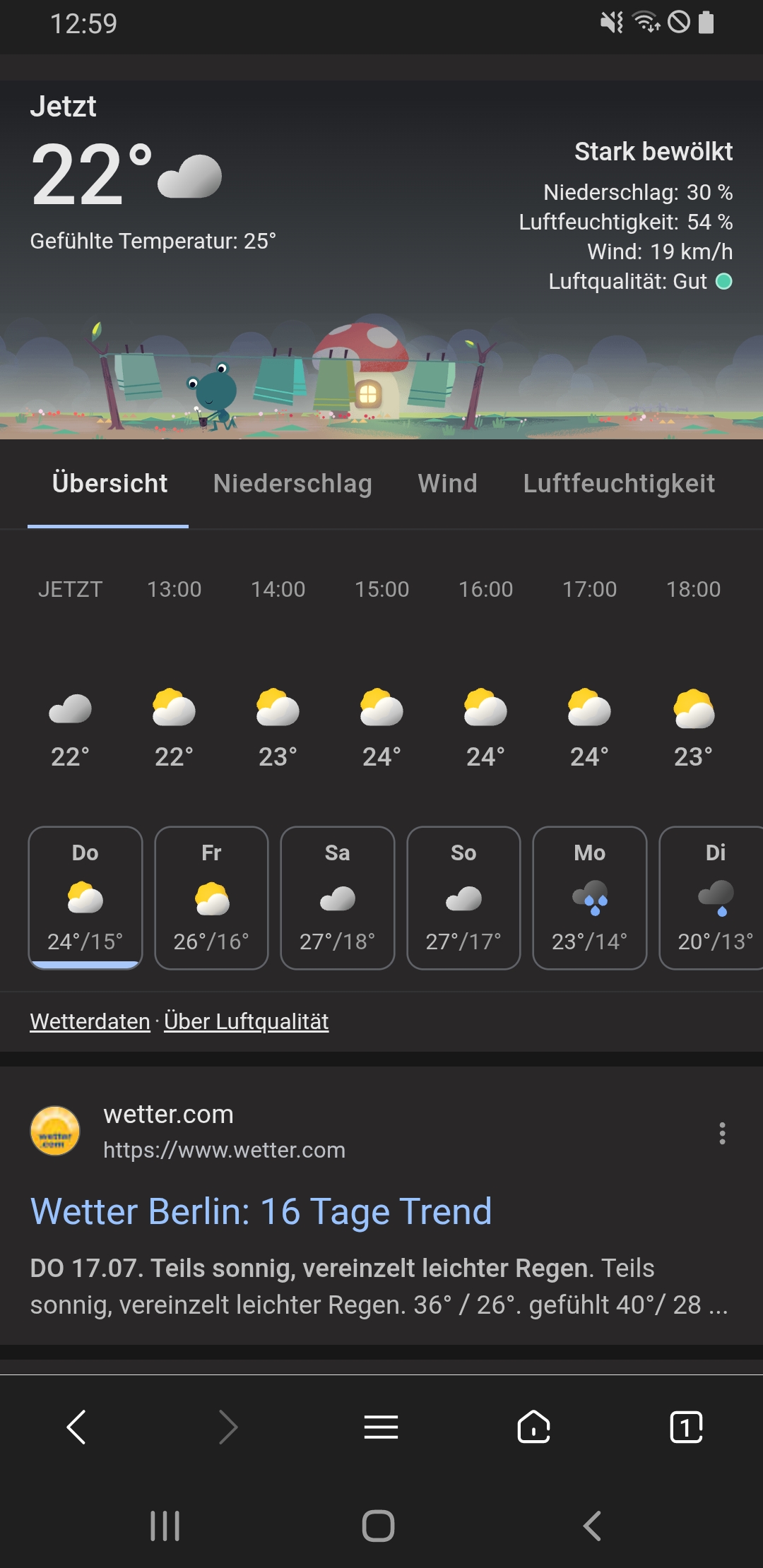763x1568 pixels.
Task: Select the Di forecast card
Action: click(x=711, y=898)
